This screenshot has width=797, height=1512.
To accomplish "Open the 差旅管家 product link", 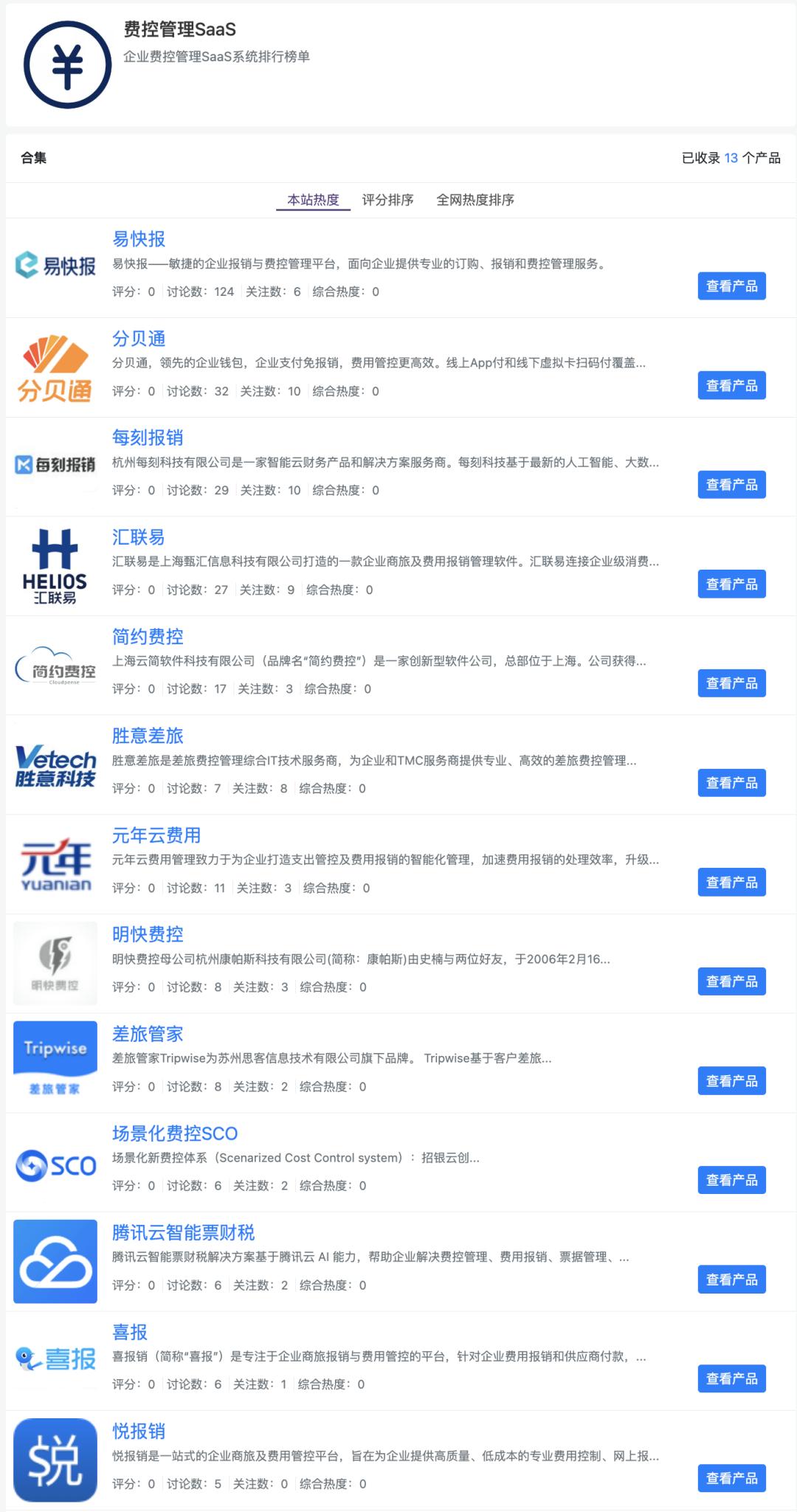I will point(147,1033).
